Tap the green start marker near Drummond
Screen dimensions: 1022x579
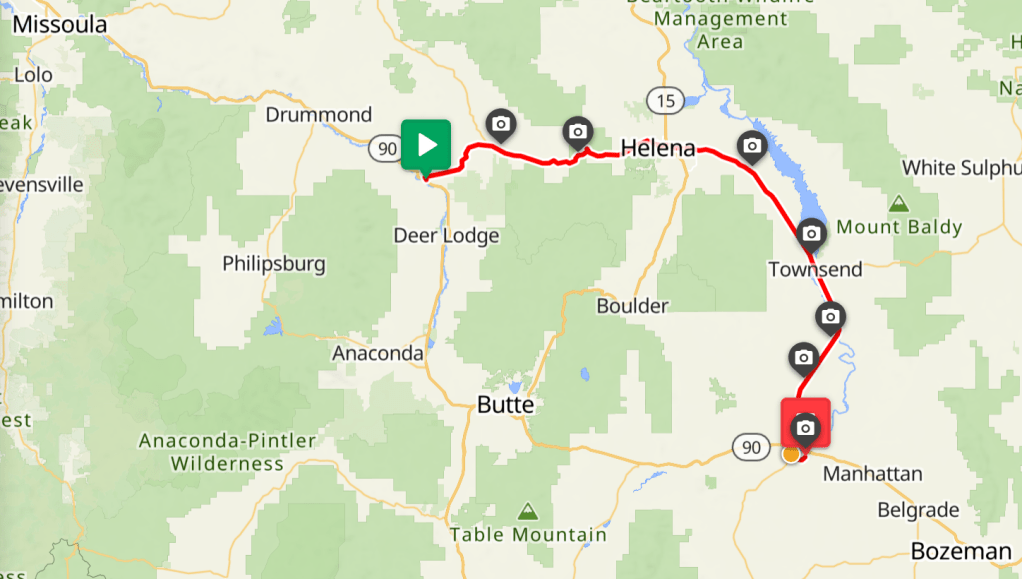[426, 145]
